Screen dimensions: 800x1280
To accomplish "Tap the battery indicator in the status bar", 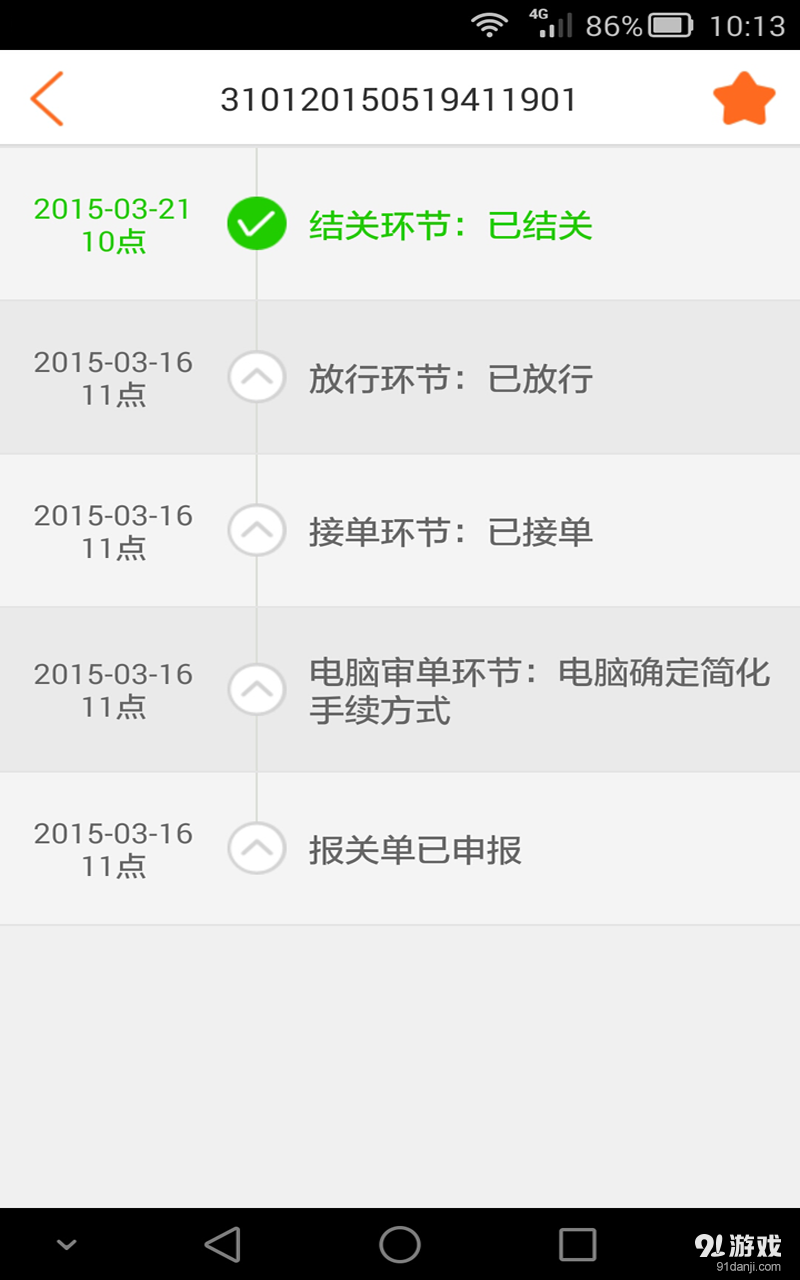I will 671,24.
